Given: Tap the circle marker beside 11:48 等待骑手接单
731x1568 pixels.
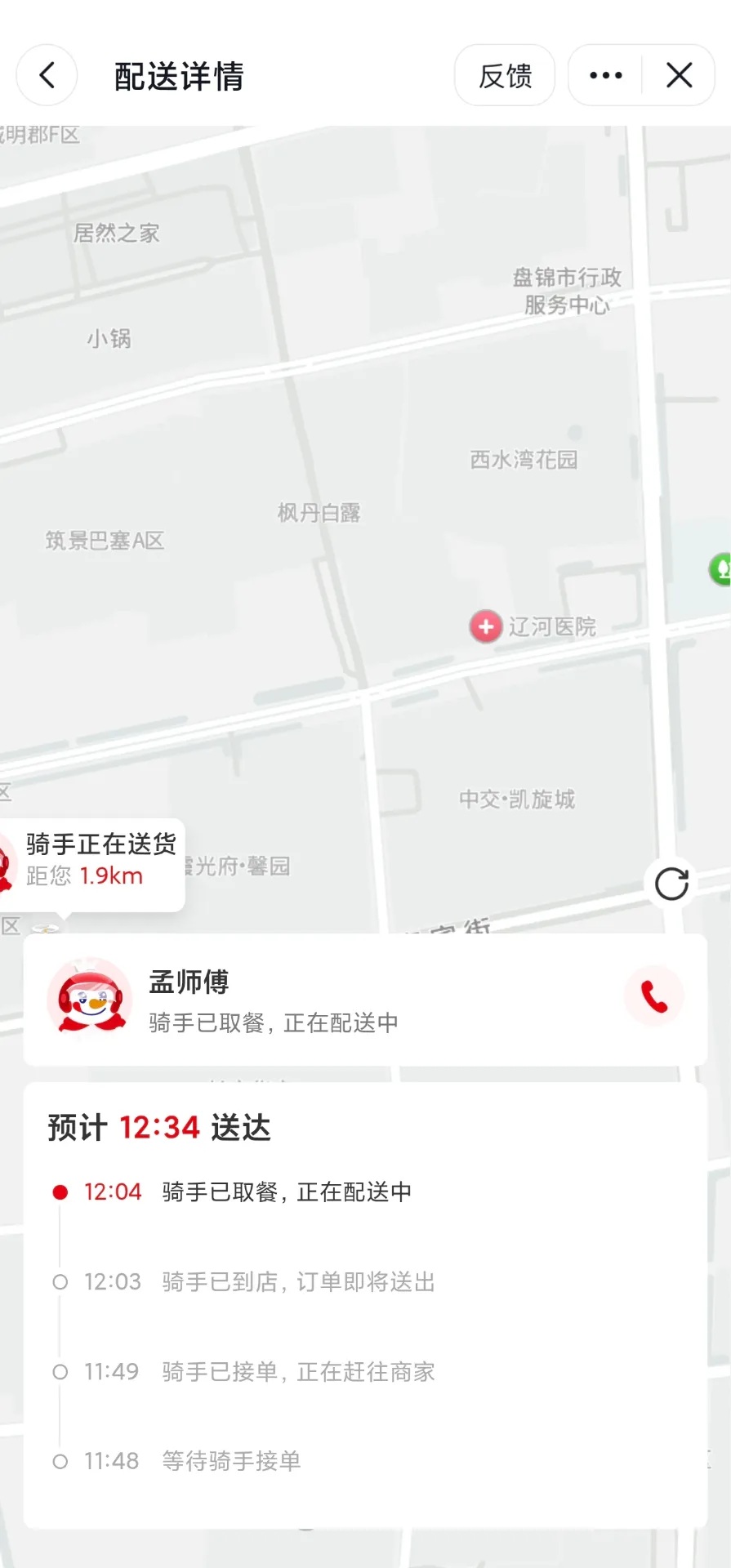Looking at the screenshot, I should point(60,1462).
